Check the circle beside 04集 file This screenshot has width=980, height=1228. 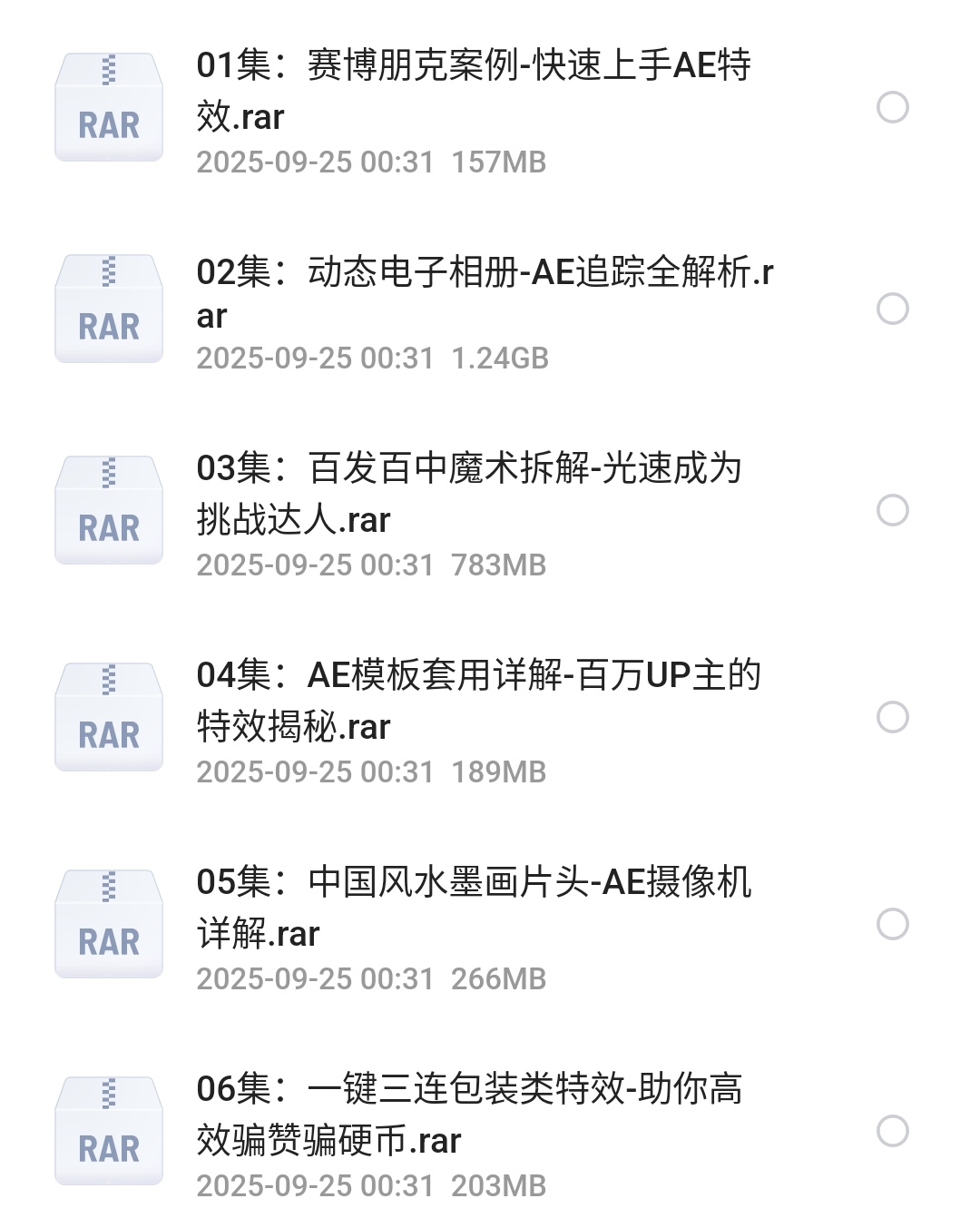[x=893, y=717]
